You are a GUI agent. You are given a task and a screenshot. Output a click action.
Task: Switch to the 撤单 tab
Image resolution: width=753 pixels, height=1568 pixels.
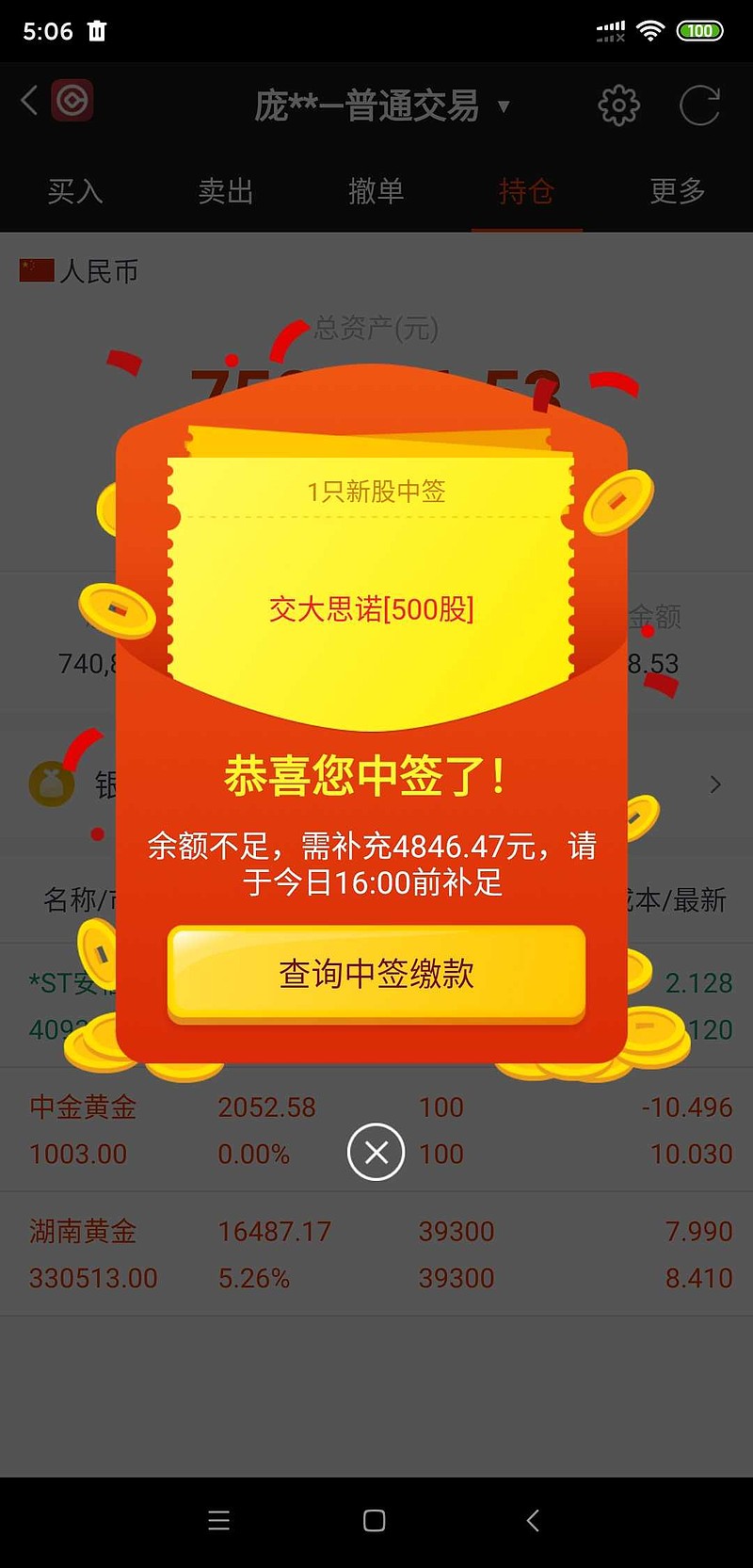[x=376, y=191]
